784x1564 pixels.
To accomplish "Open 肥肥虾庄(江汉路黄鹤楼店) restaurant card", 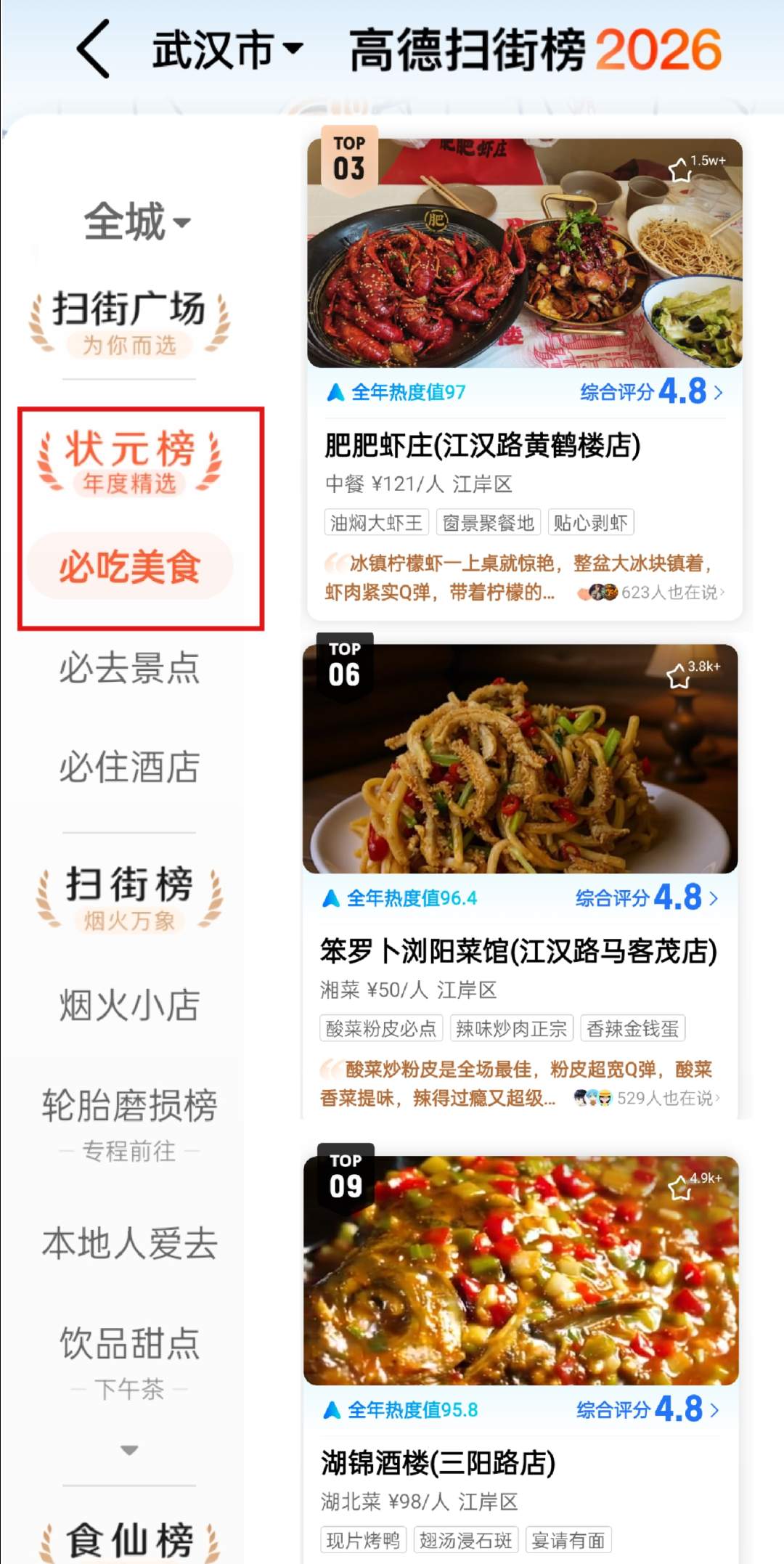I will pyautogui.click(x=482, y=446).
